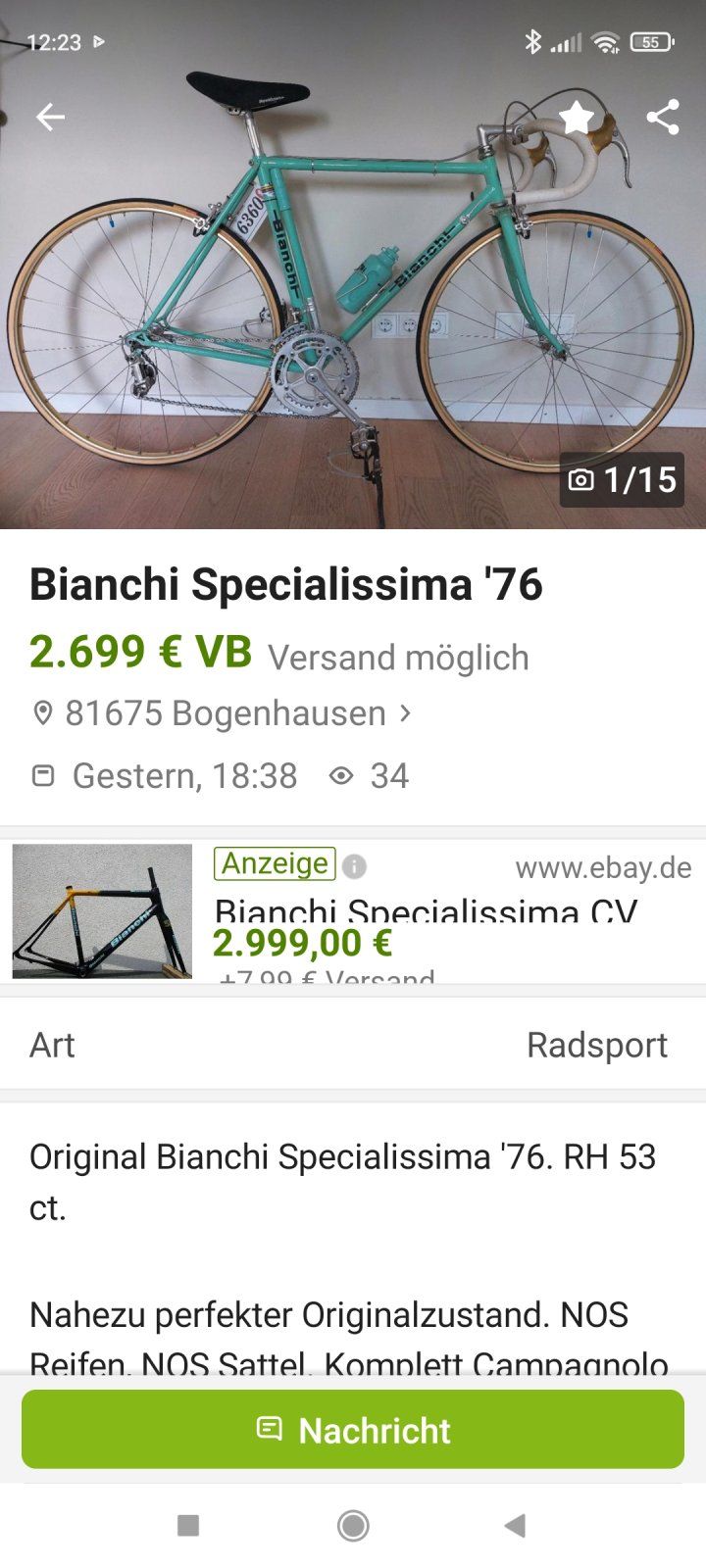Open recent apps from the navigation bar
Screen dimensions: 706x1568
[188, 1525]
